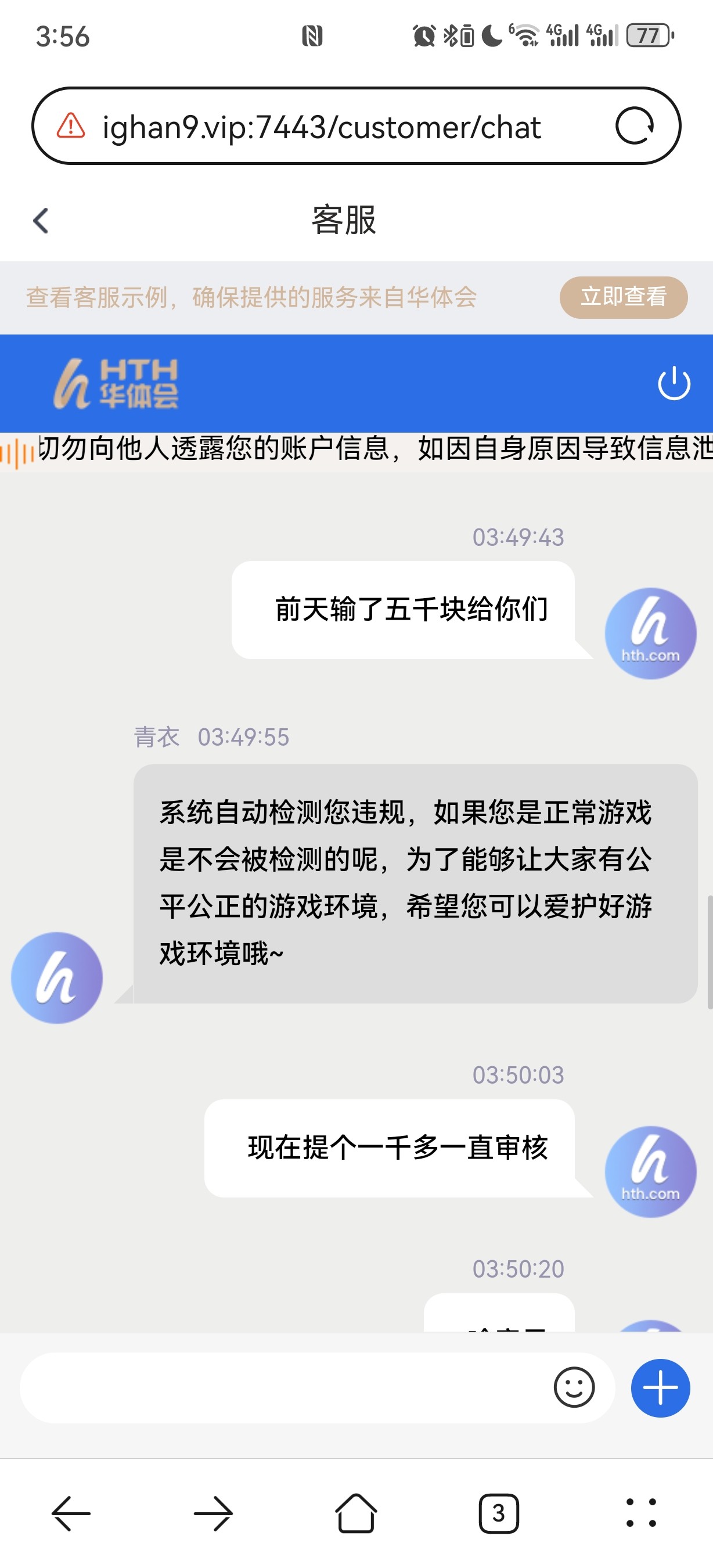This screenshot has height=1568, width=713.
Task: Tap the 立即查看 button in the notice bar
Action: (623, 297)
